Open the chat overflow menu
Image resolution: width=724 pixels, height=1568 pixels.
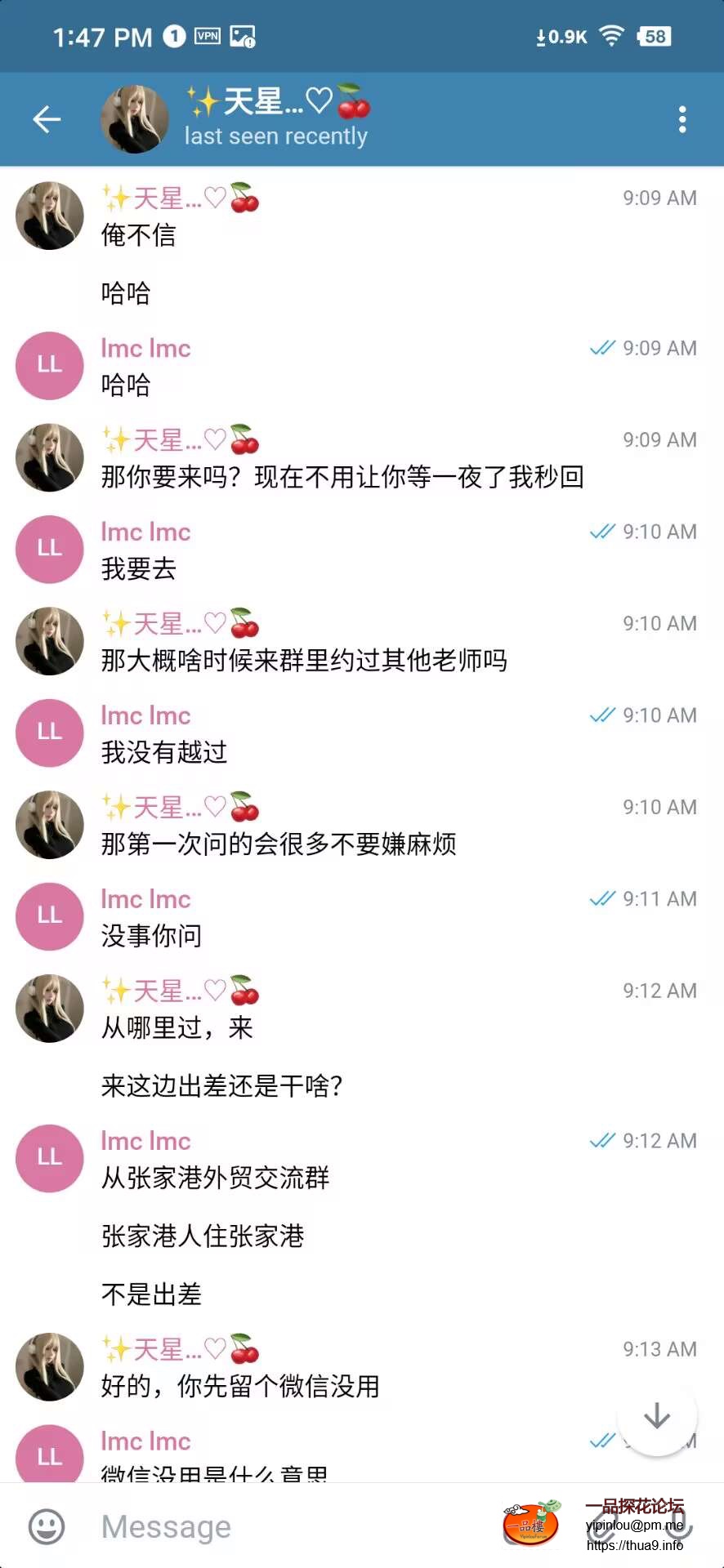click(682, 119)
